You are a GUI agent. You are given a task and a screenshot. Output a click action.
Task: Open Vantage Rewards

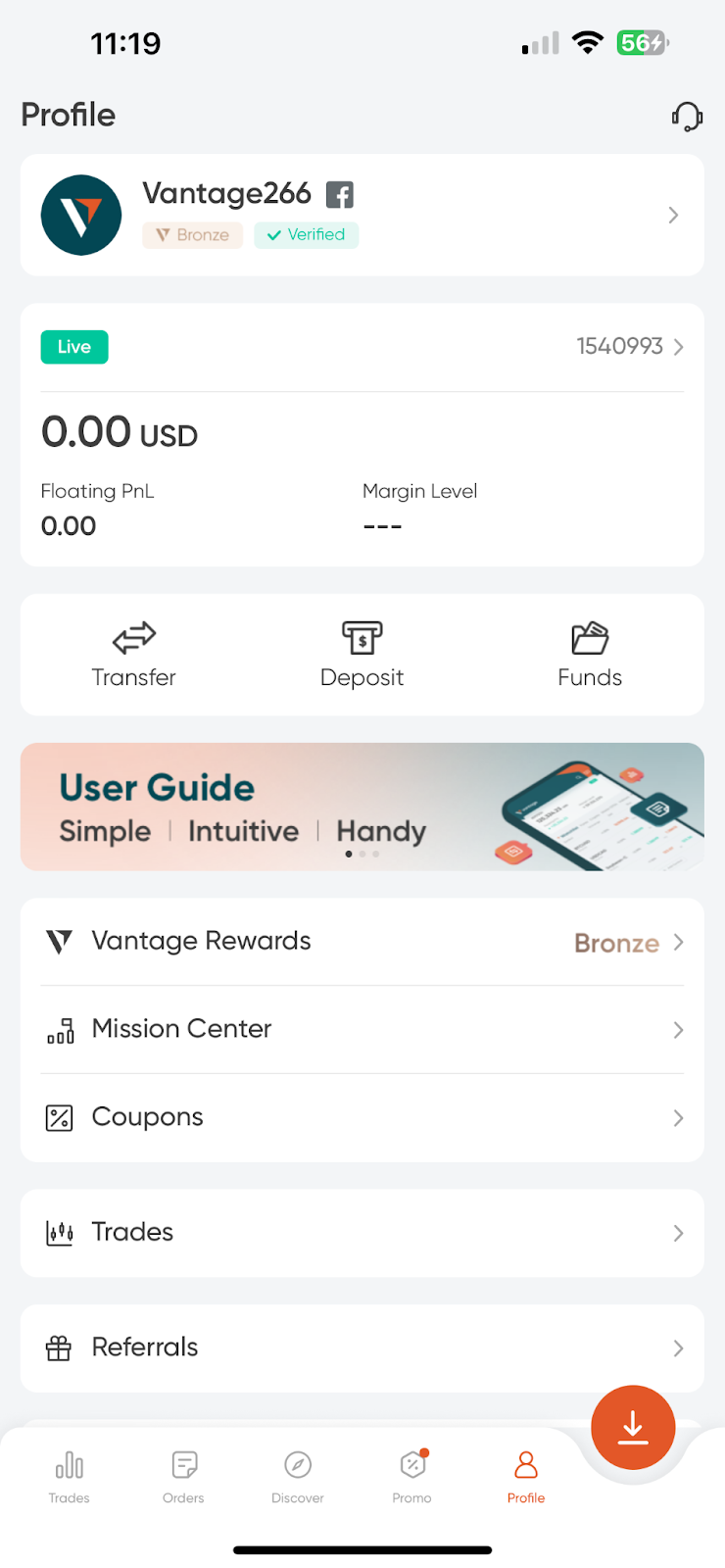[x=362, y=942]
